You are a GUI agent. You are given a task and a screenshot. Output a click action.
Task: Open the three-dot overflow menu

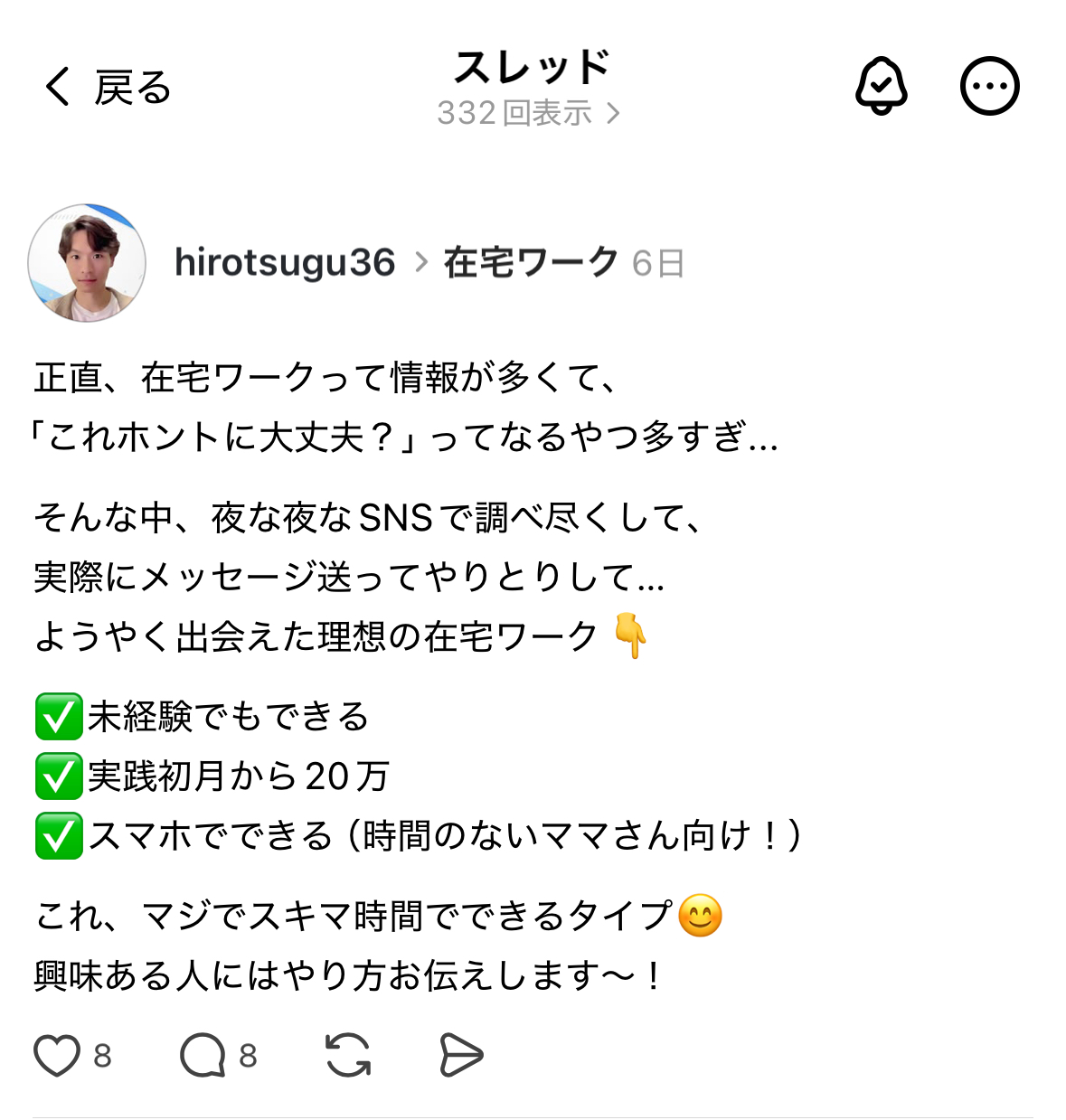click(989, 87)
